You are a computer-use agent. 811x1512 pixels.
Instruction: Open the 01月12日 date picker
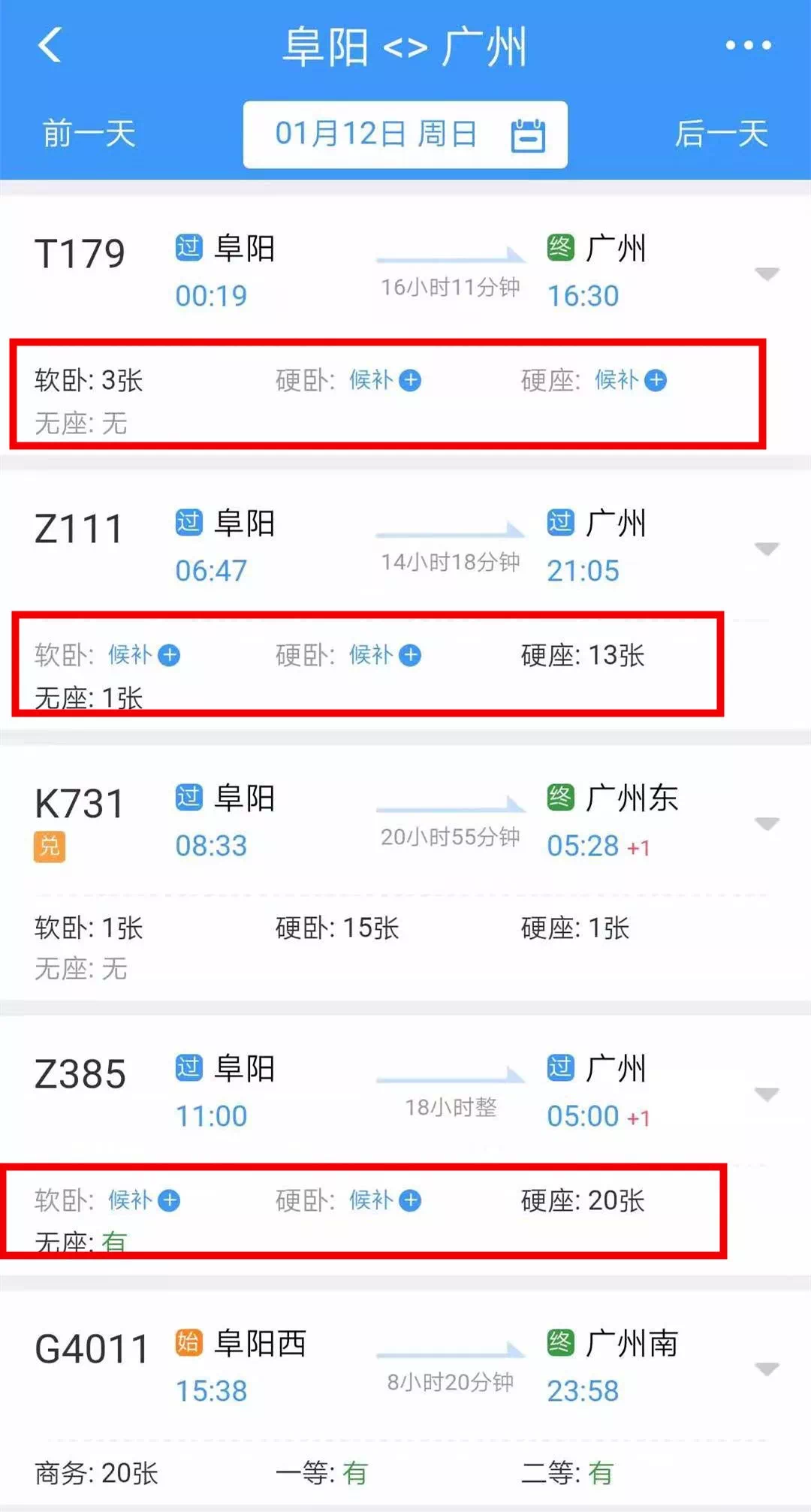point(405,134)
